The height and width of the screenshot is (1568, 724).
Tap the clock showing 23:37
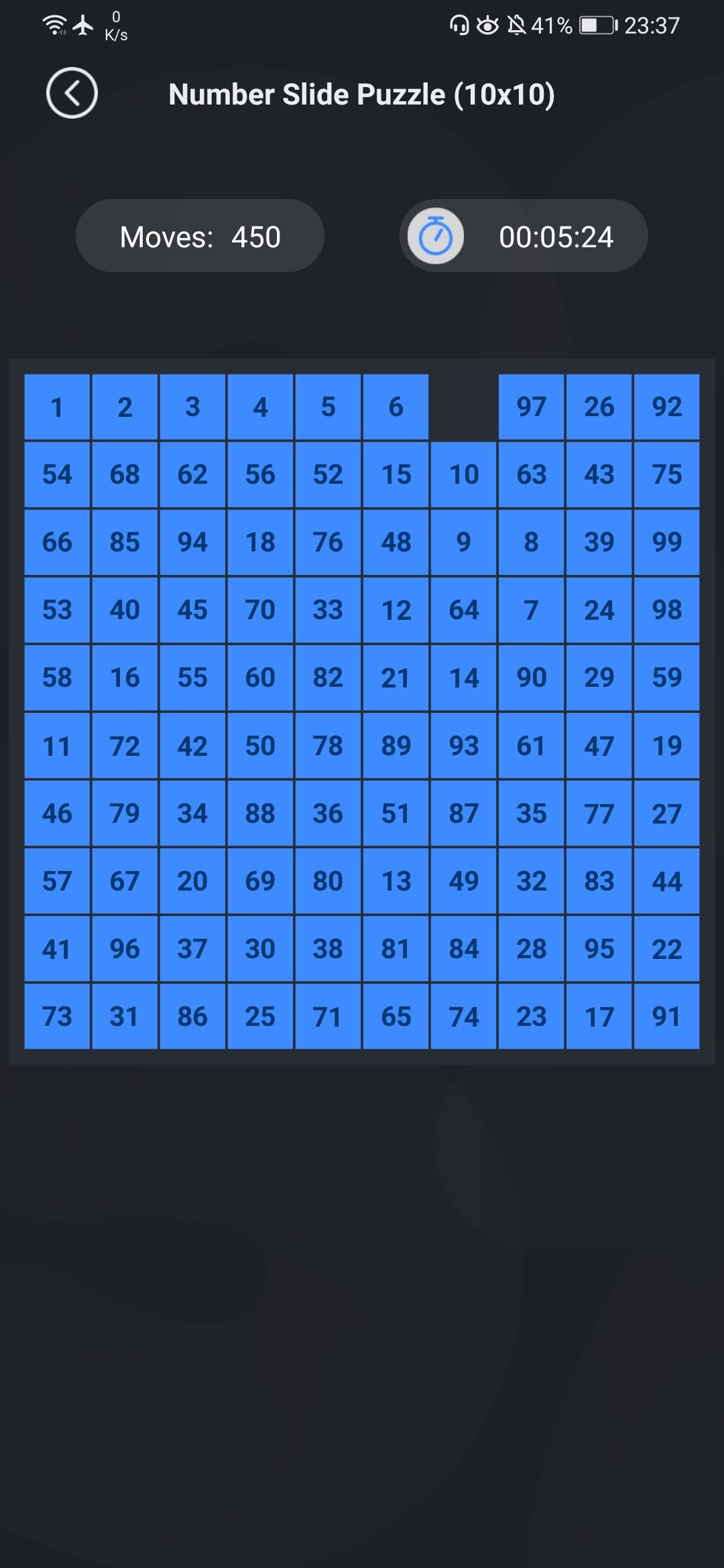pos(652,24)
